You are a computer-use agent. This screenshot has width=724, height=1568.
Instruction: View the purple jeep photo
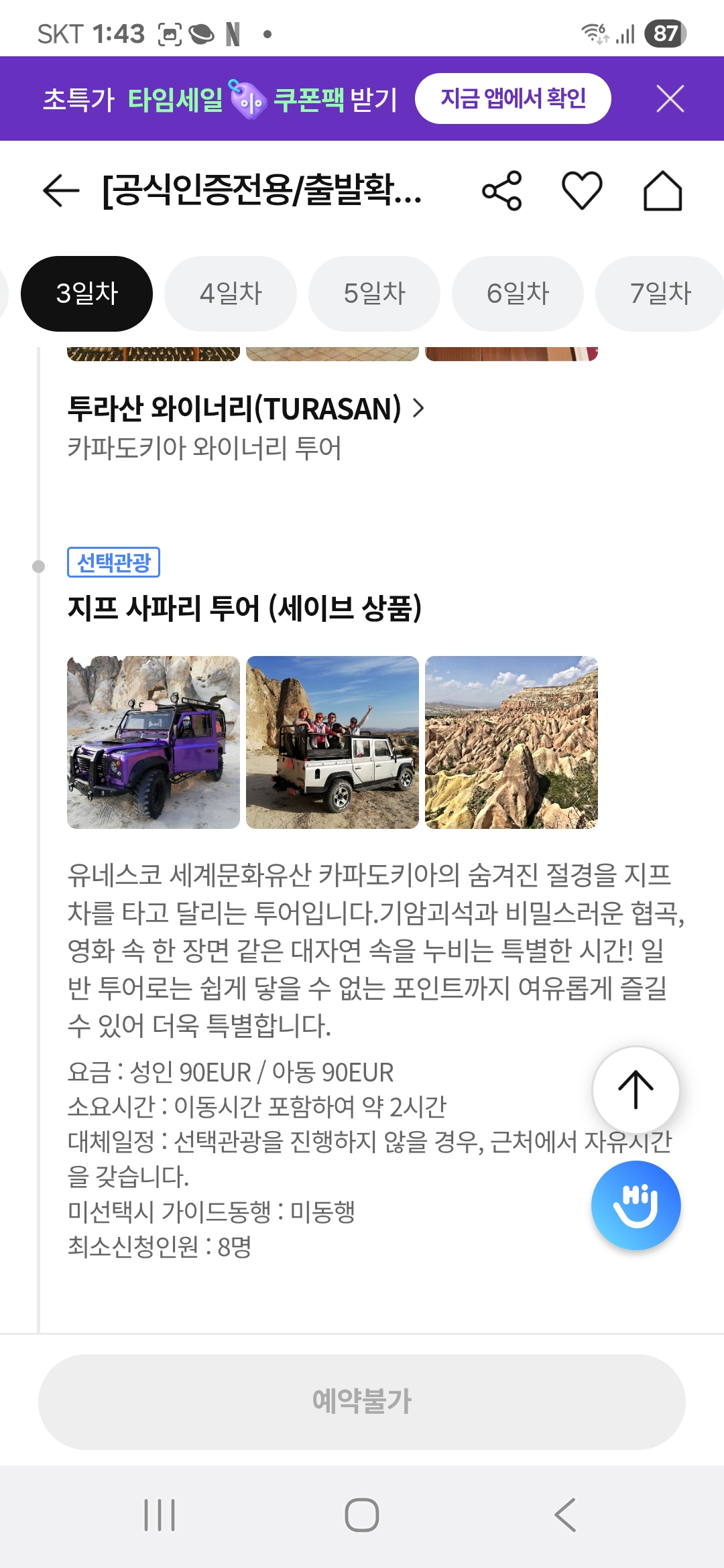tap(154, 742)
